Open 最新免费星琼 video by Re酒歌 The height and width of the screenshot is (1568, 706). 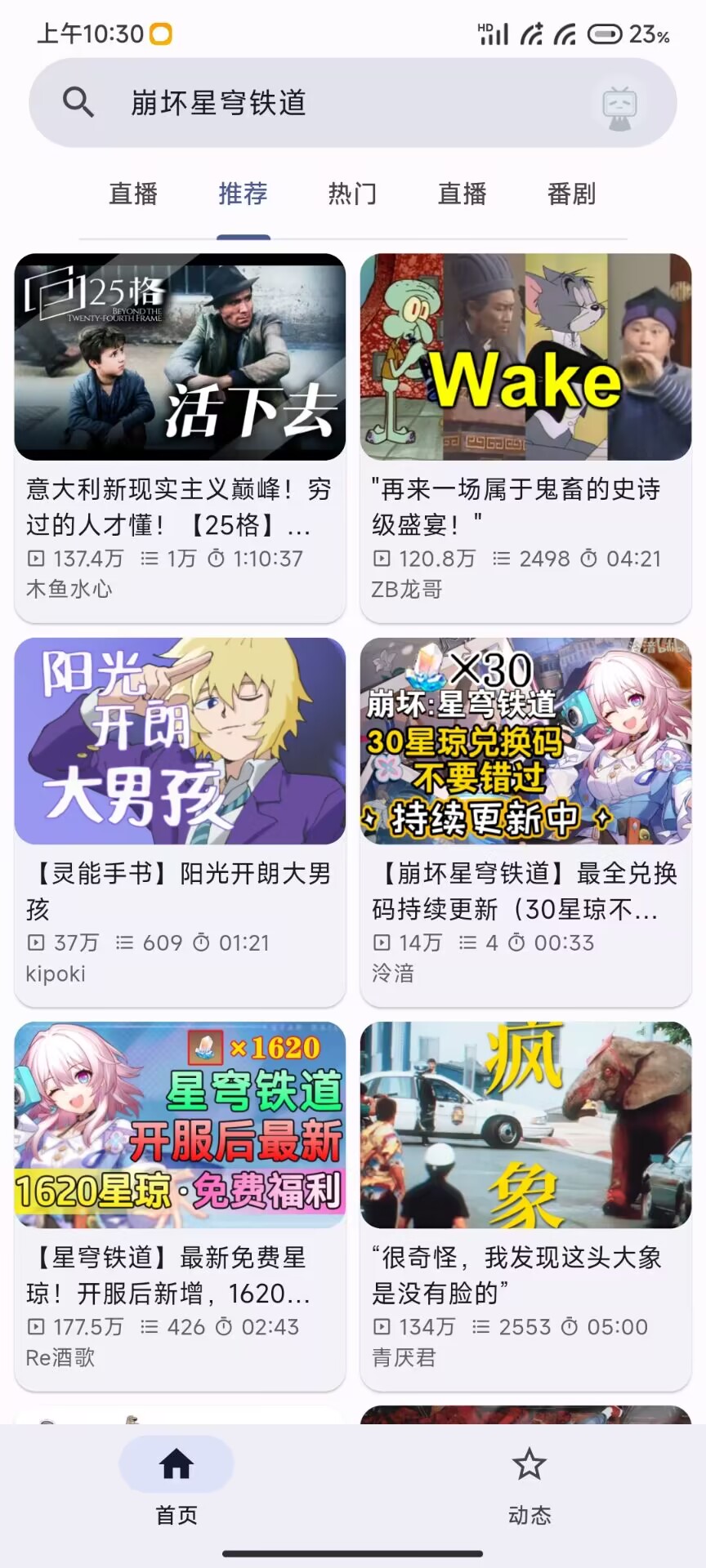180,1205
